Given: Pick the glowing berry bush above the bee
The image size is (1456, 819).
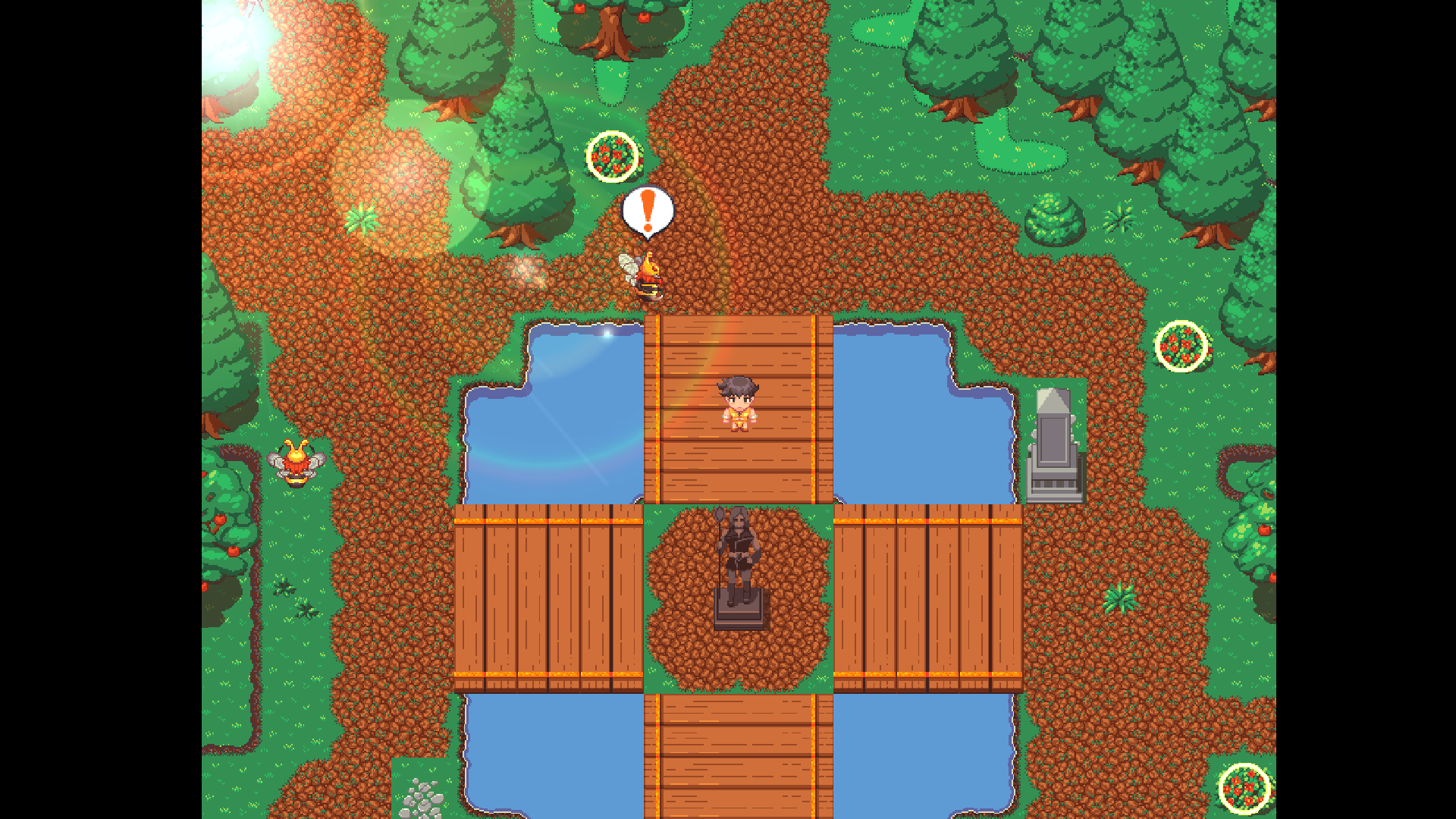Looking at the screenshot, I should pos(613,157).
